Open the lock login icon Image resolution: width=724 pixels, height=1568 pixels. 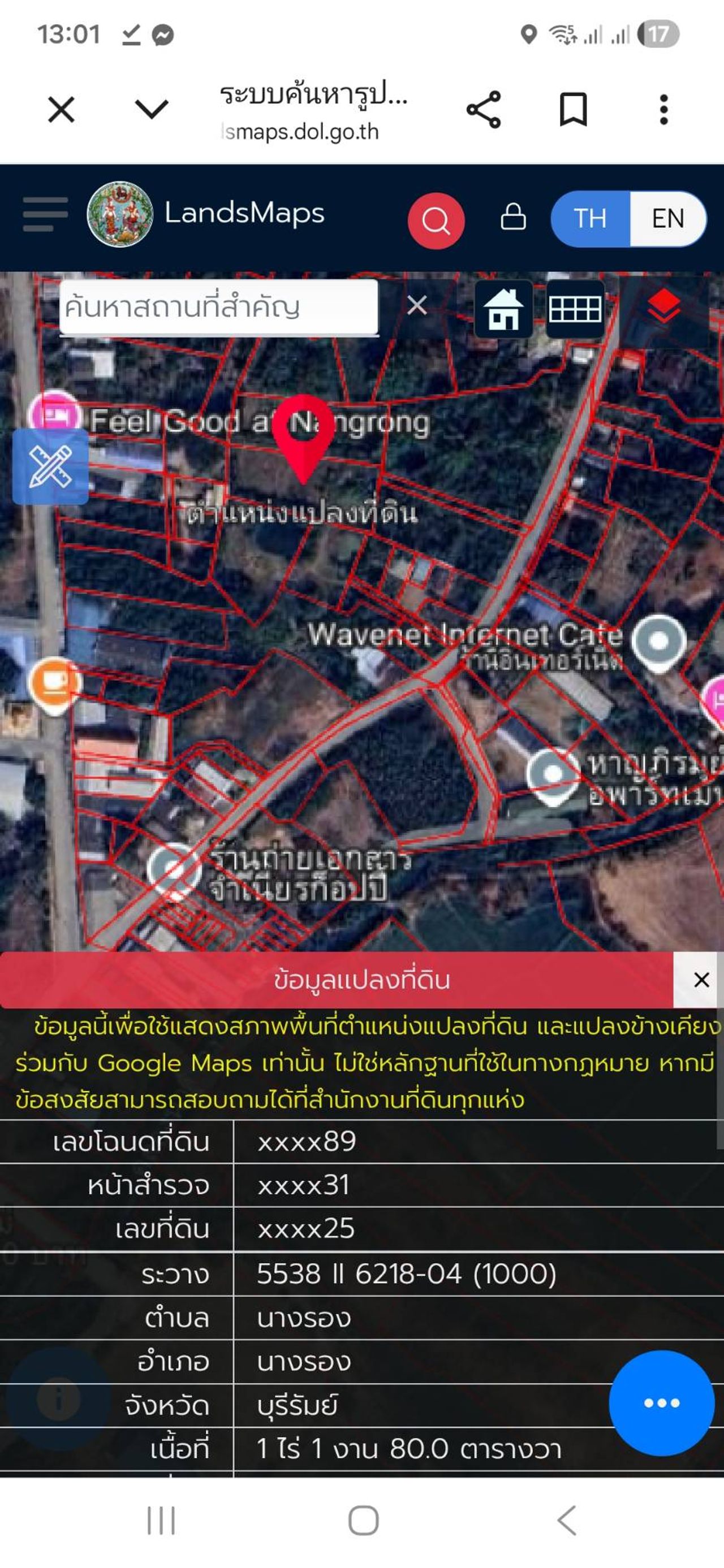(512, 216)
